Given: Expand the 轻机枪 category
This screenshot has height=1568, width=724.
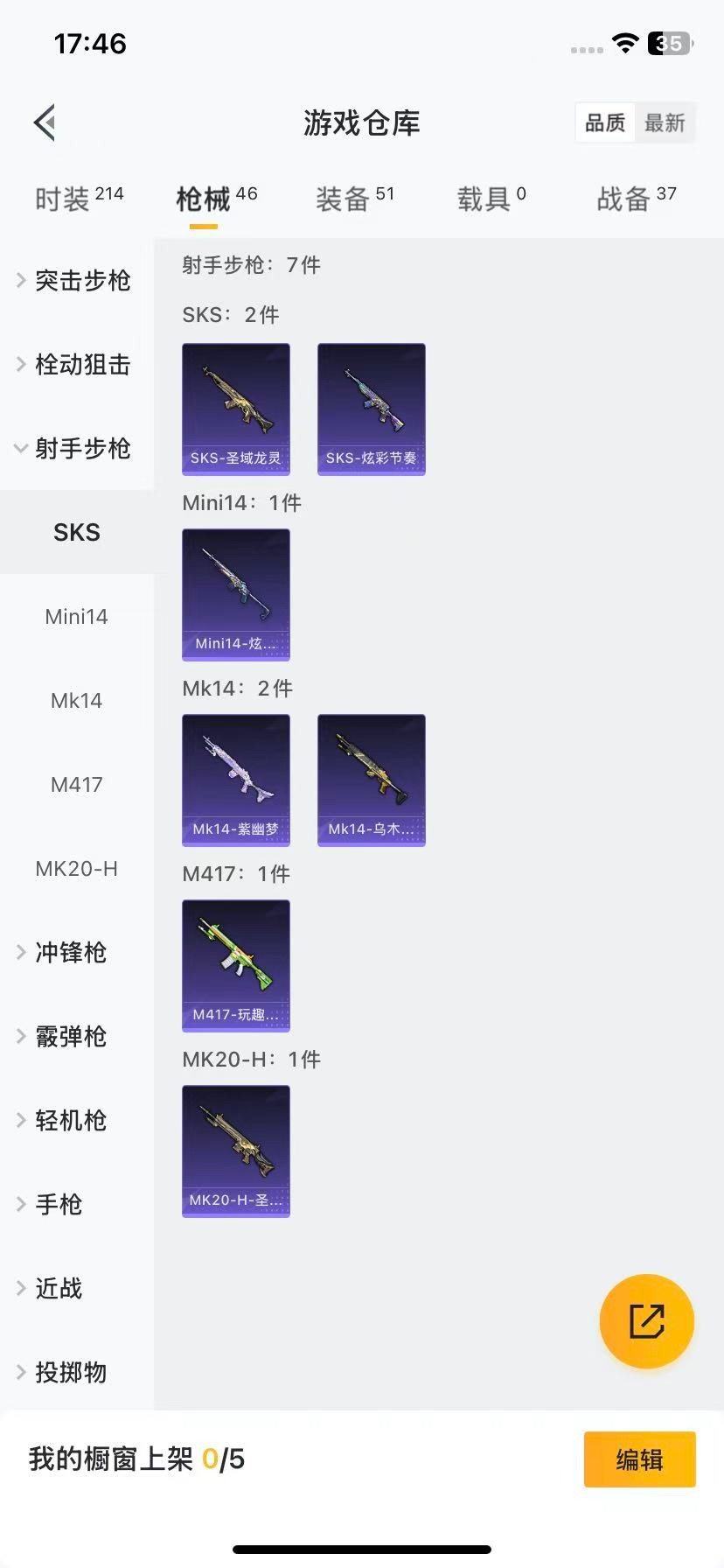Looking at the screenshot, I should 70,1120.
